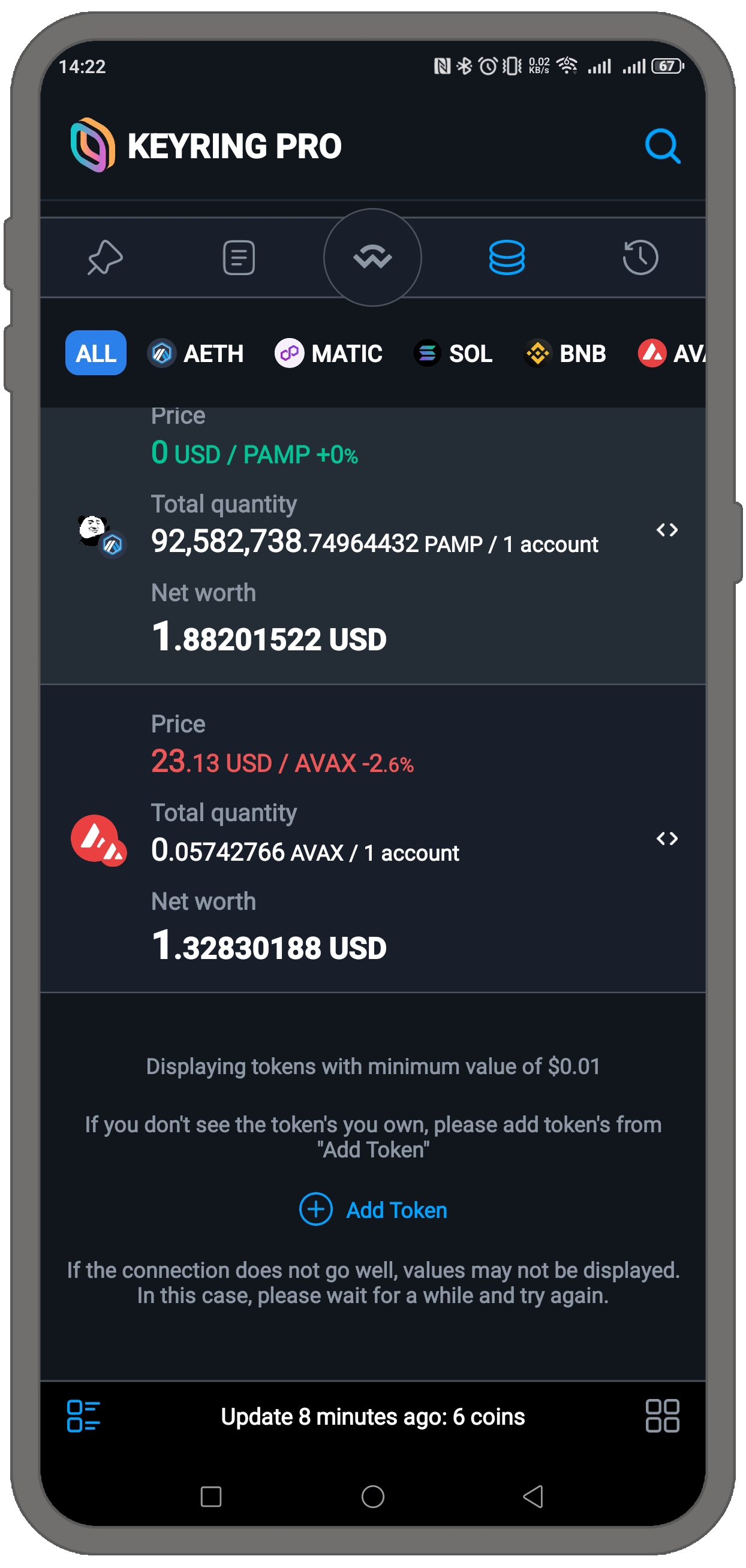This screenshot has width=746, height=1568.
Task: Switch to the pinned tab
Action: point(105,257)
